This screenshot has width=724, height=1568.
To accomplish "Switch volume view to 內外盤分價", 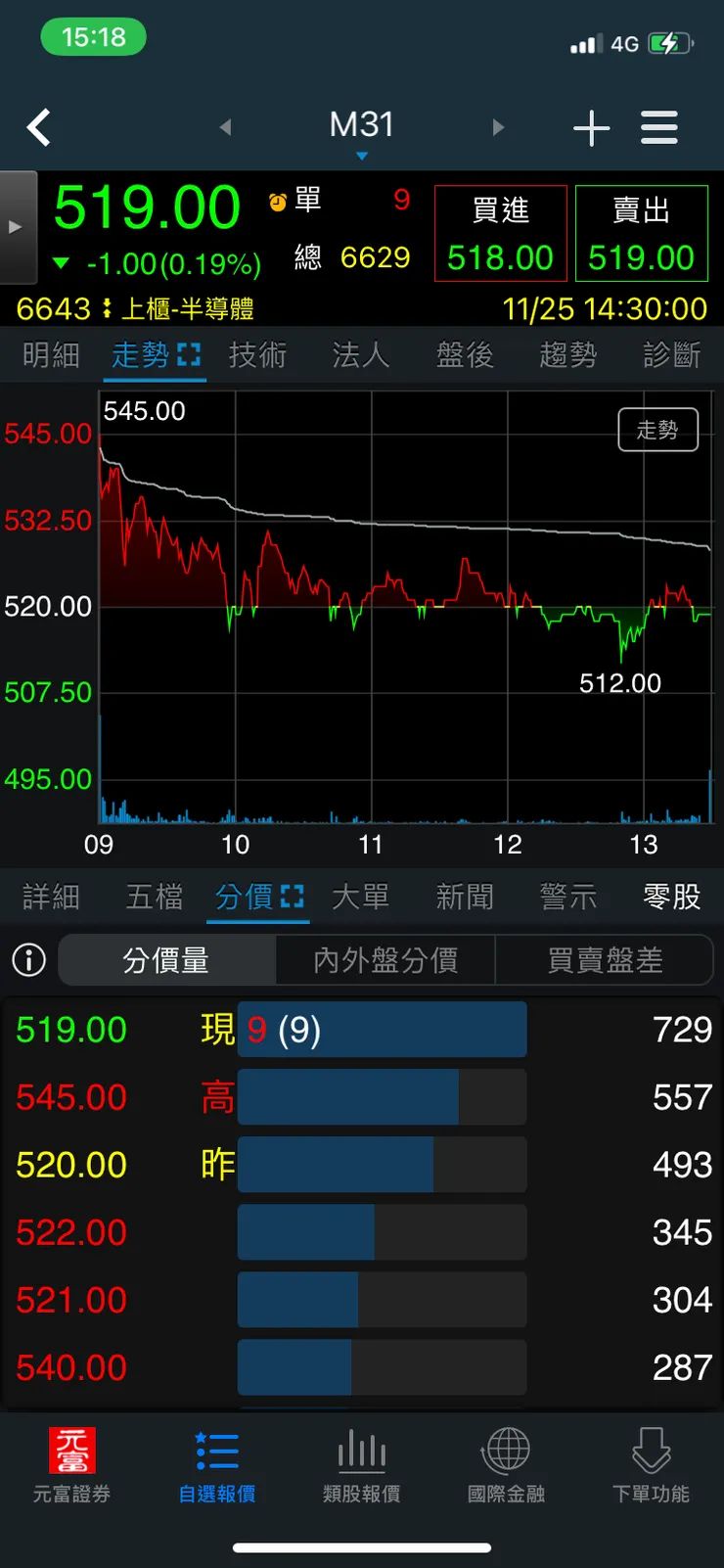I will (x=385, y=960).
